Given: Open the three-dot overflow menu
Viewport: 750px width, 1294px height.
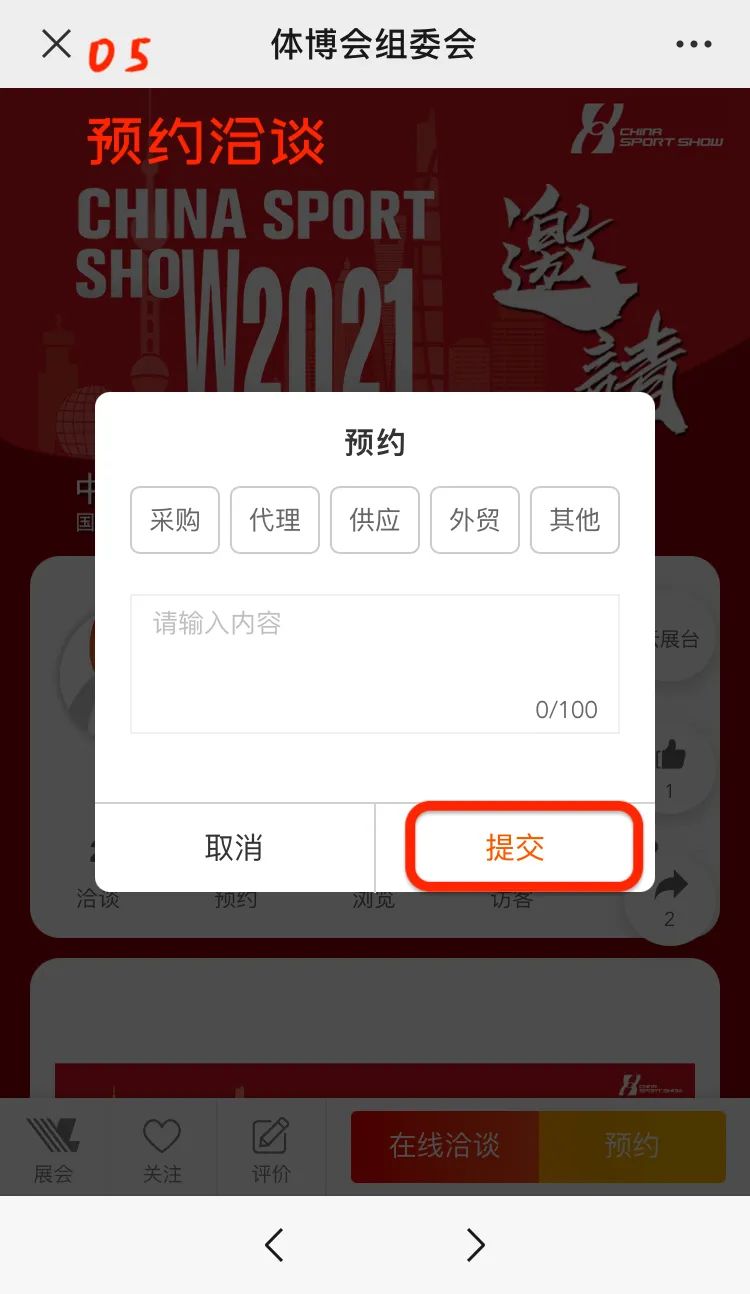Looking at the screenshot, I should 692,45.
